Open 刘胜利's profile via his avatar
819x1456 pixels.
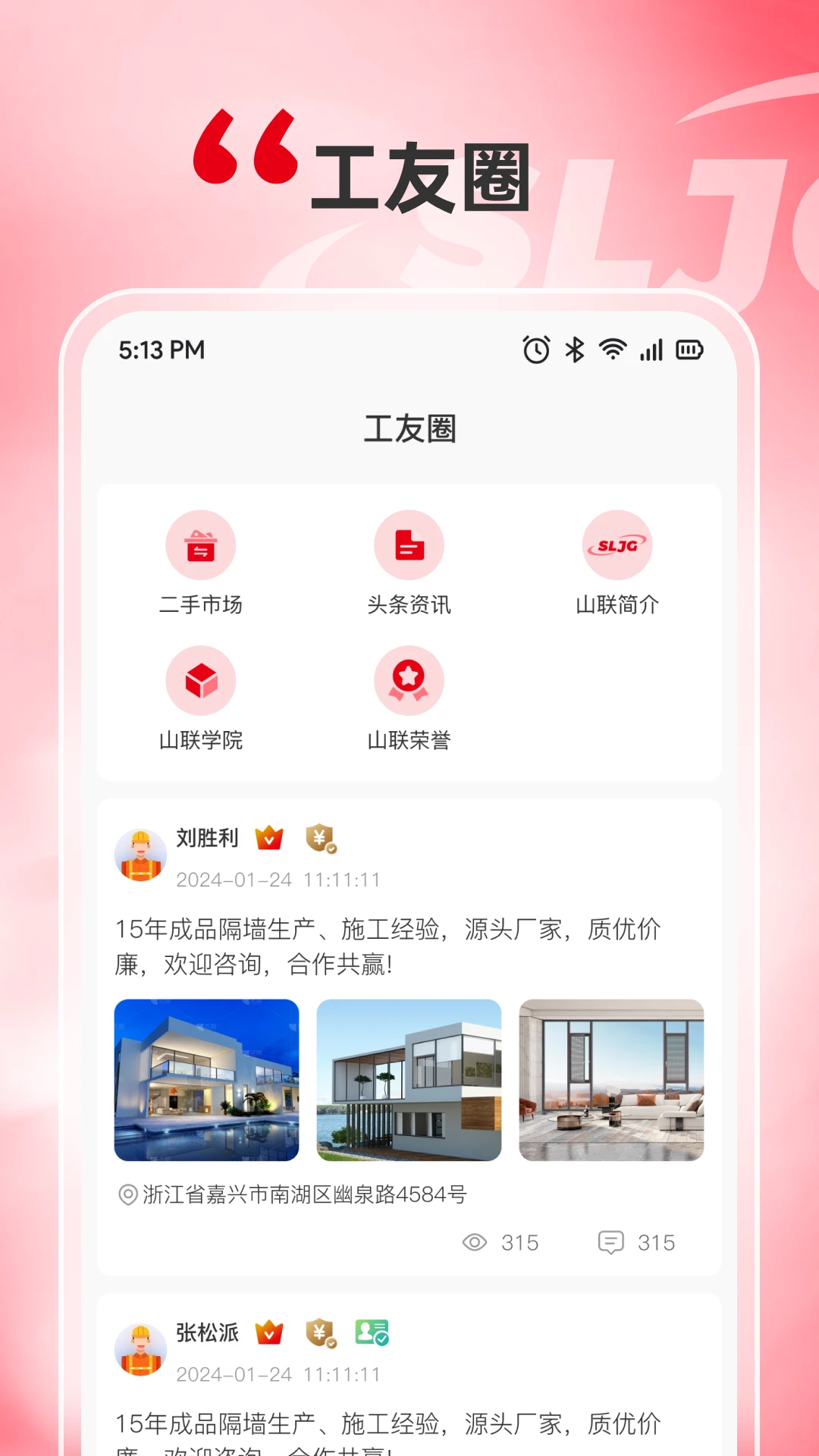tap(141, 855)
